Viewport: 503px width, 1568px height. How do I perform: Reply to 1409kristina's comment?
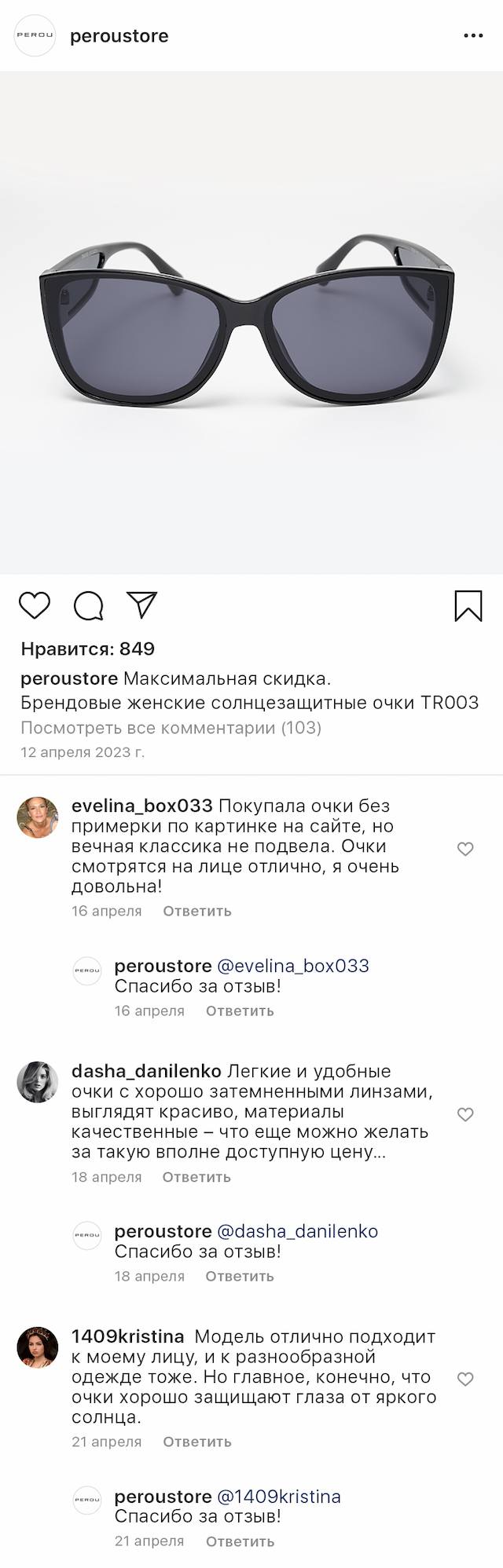click(x=196, y=1442)
